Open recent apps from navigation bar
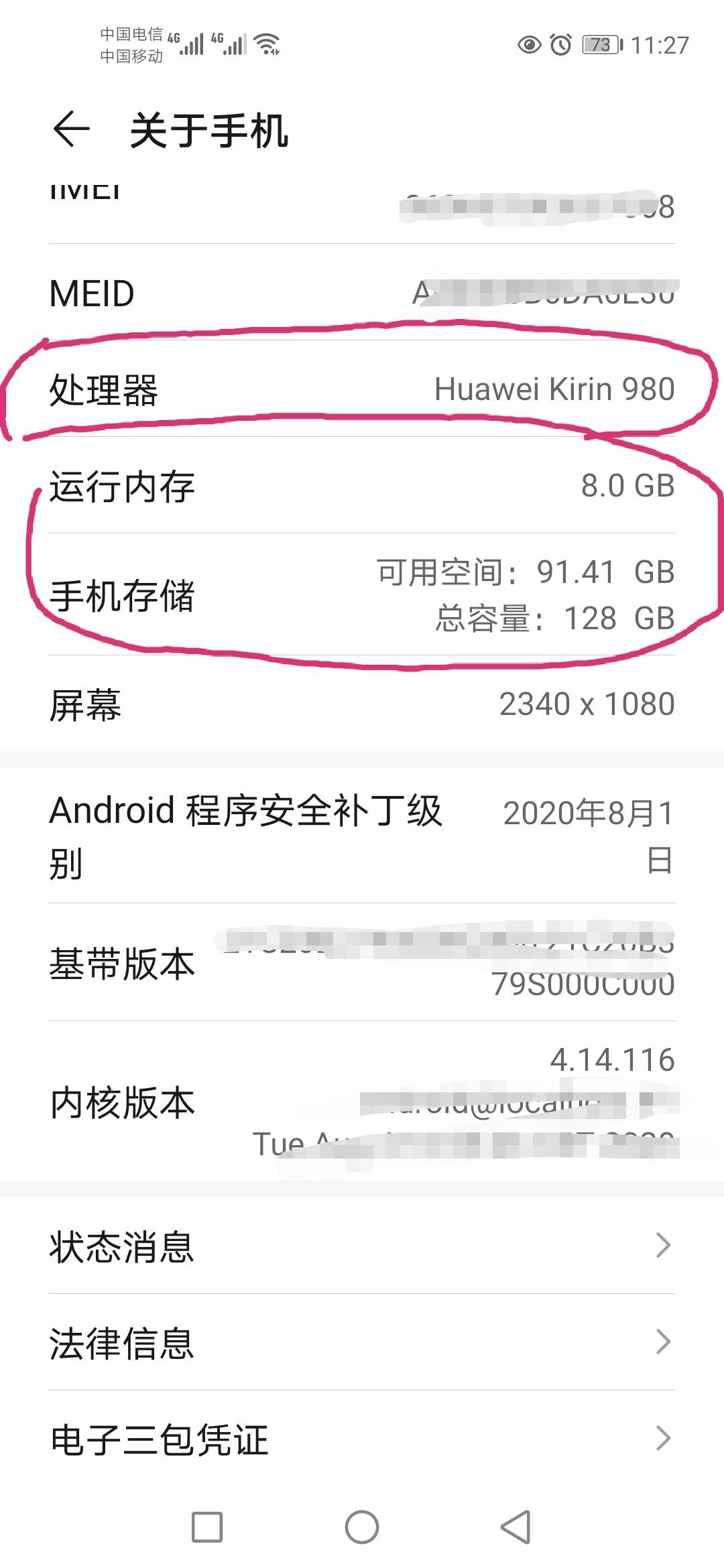The image size is (724, 1568). 207,1527
